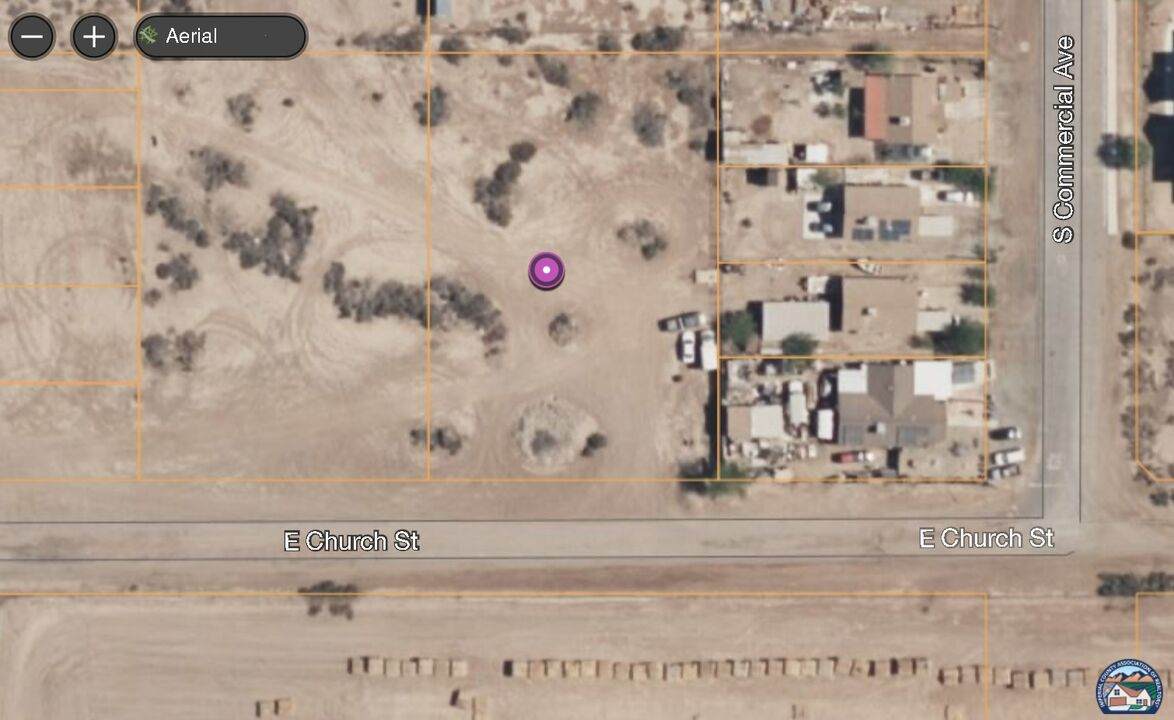Zoom in the map with the plus button
1174x720 pixels.
coord(94,37)
